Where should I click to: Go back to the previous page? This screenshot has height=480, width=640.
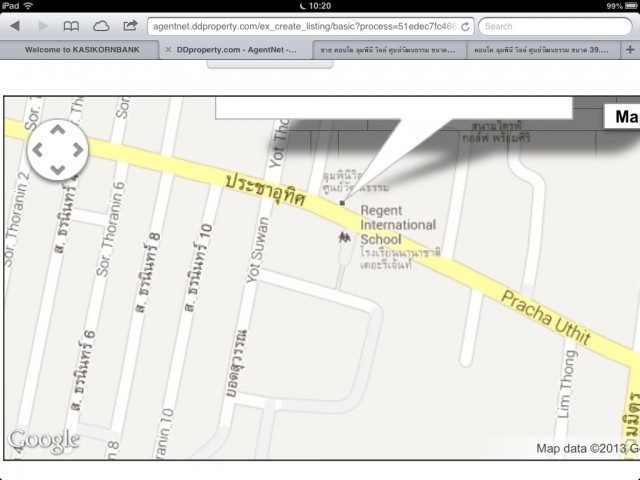pos(15,26)
